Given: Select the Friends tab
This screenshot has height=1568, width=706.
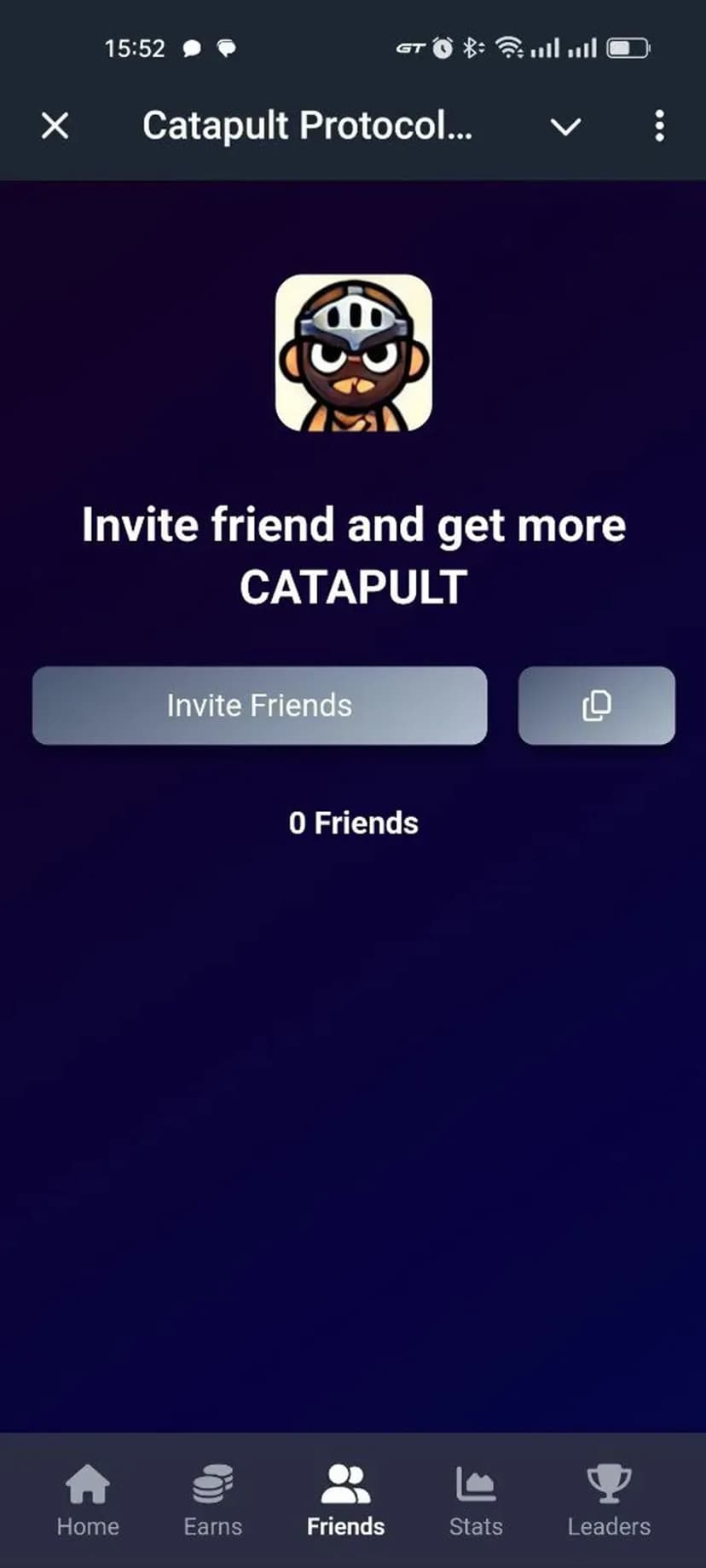Looking at the screenshot, I should click(x=345, y=1500).
